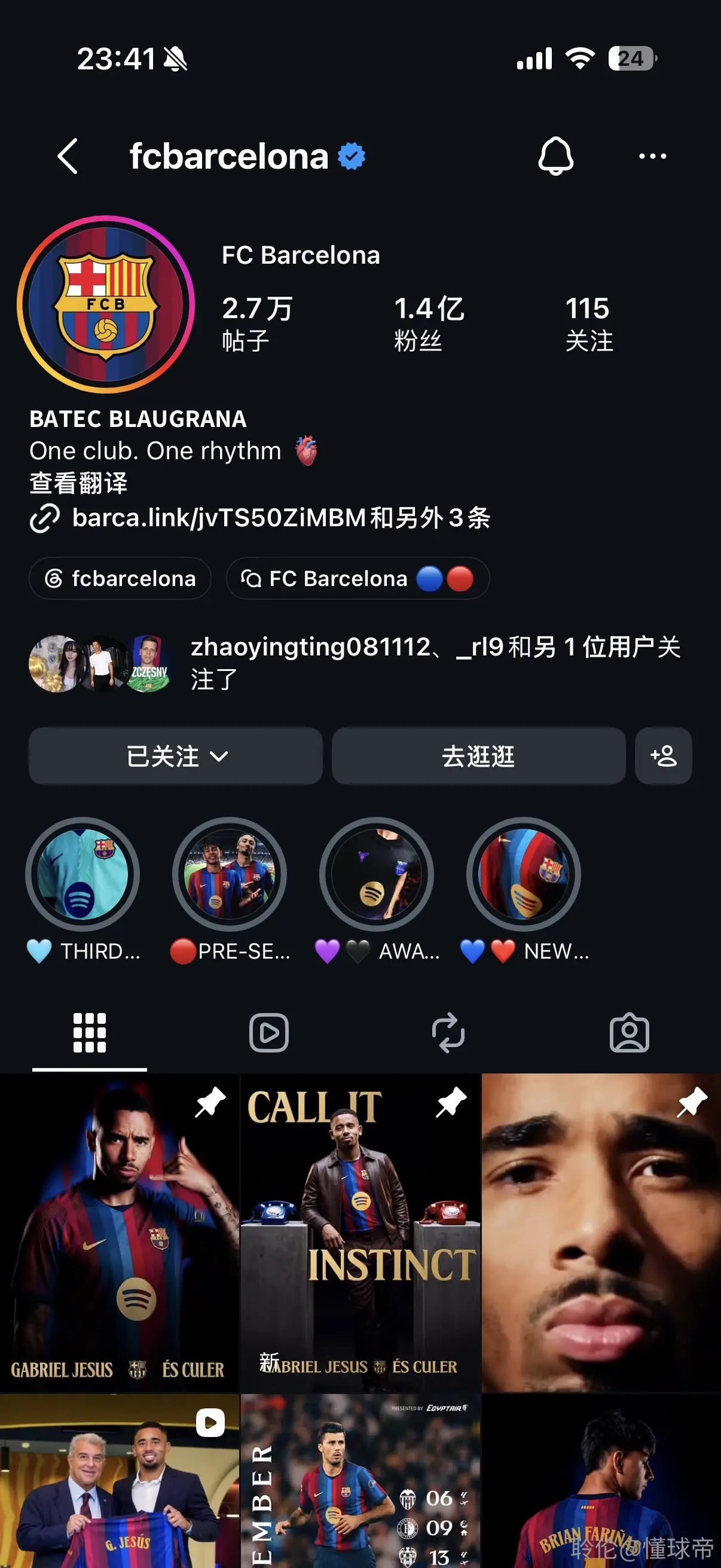Tap 查看翻译 to translate the bio
The image size is (721, 1568).
78,483
